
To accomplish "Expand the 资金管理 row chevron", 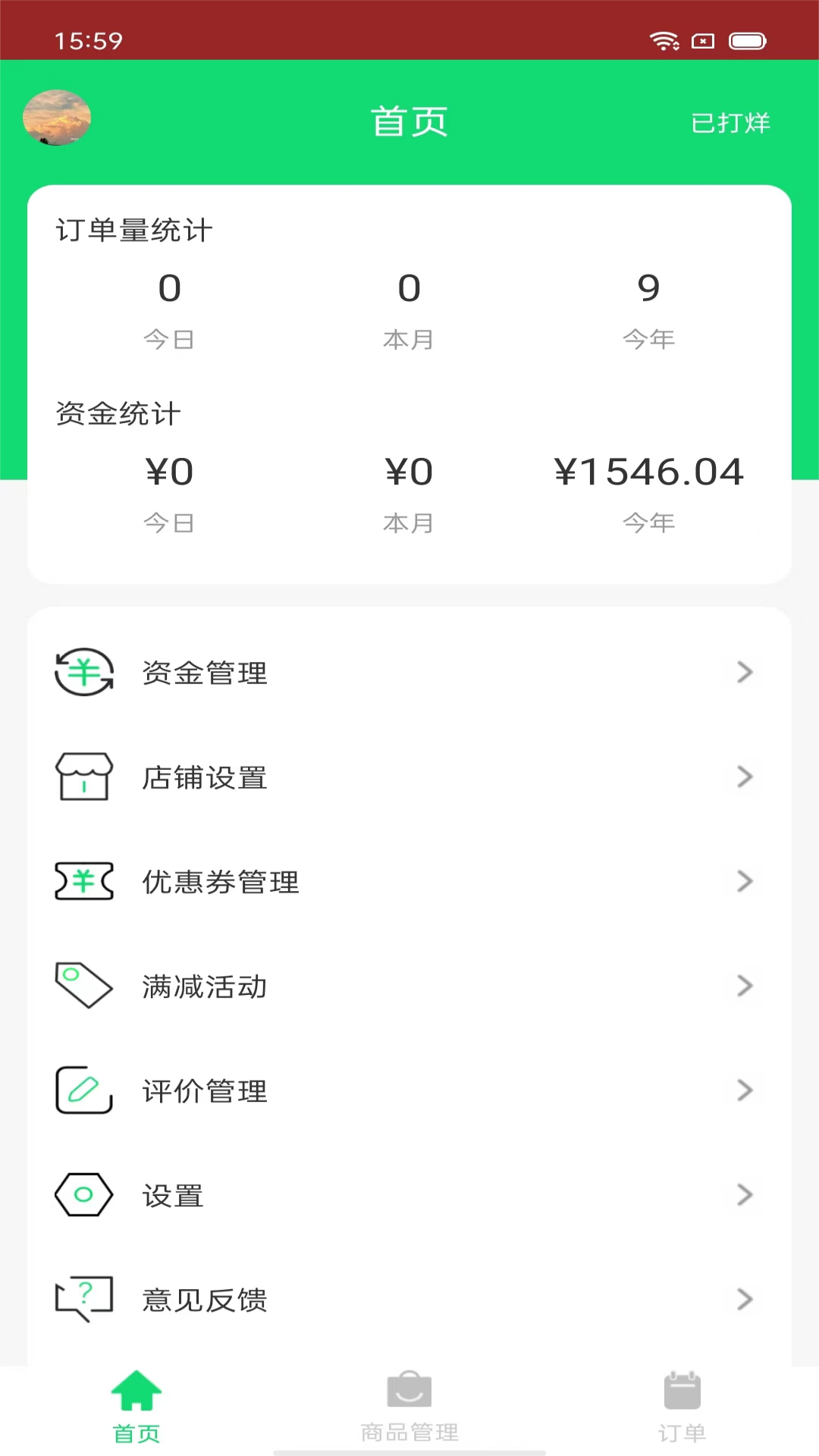I will click(x=745, y=672).
